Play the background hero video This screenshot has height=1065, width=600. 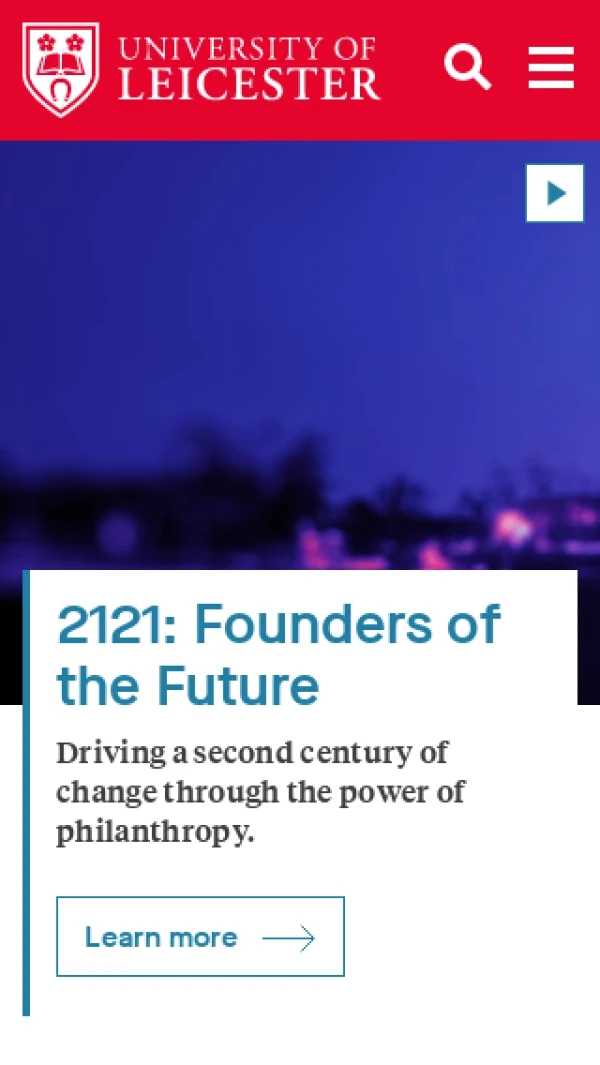coord(555,193)
